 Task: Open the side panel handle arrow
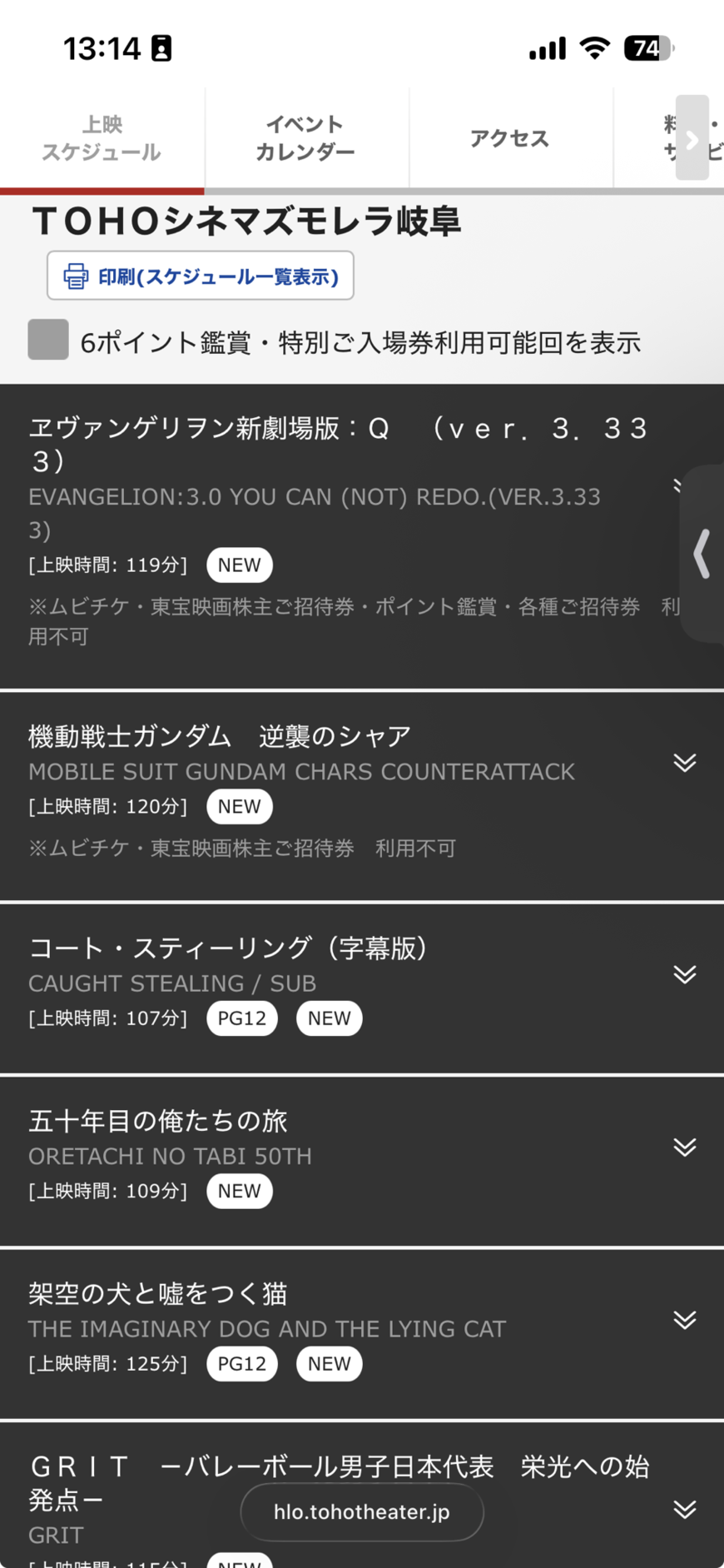[703, 554]
